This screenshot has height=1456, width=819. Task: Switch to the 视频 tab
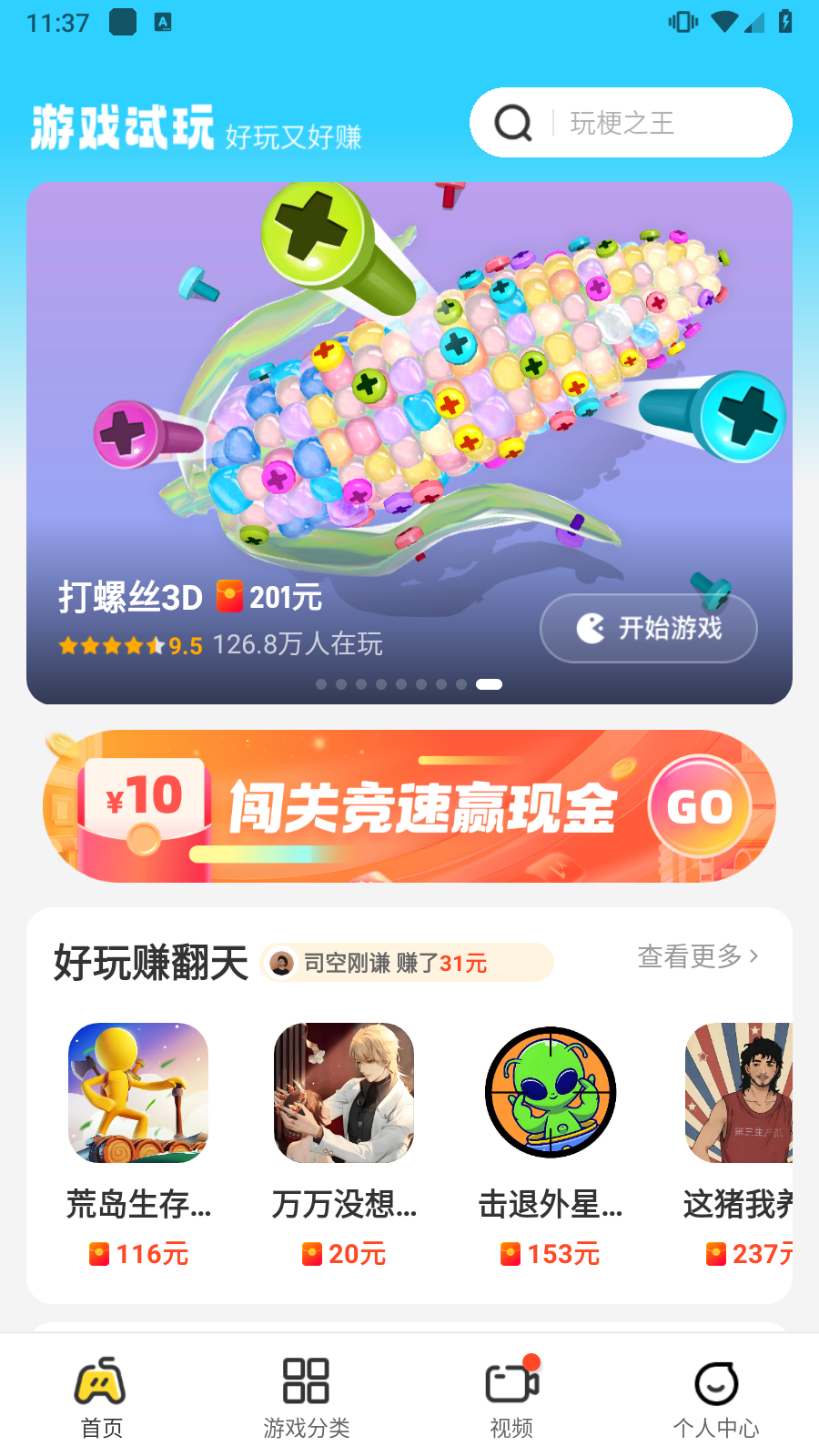(x=511, y=1397)
